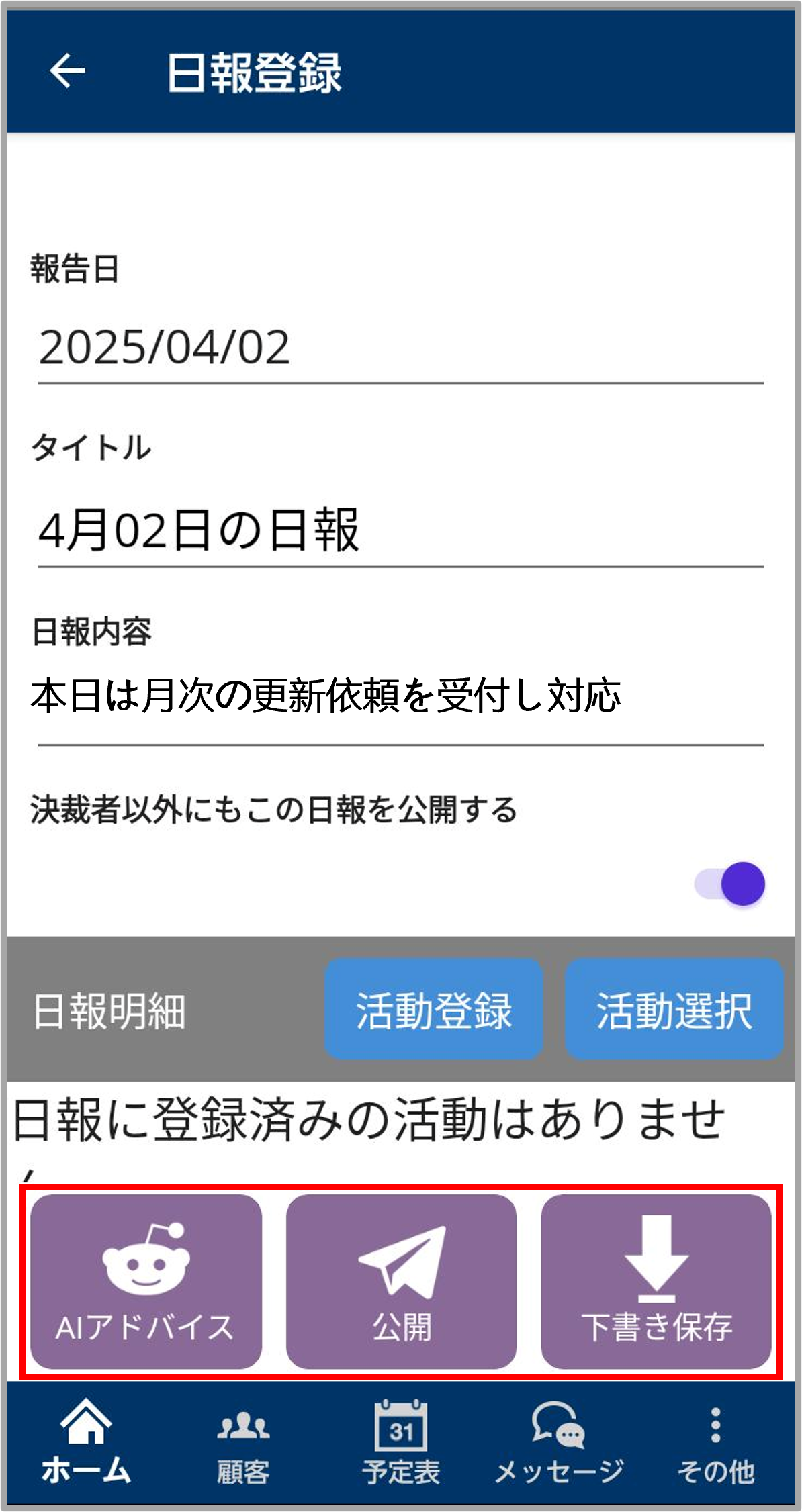
Task: Open the 予定表 calendar tab
Action: (401, 1442)
